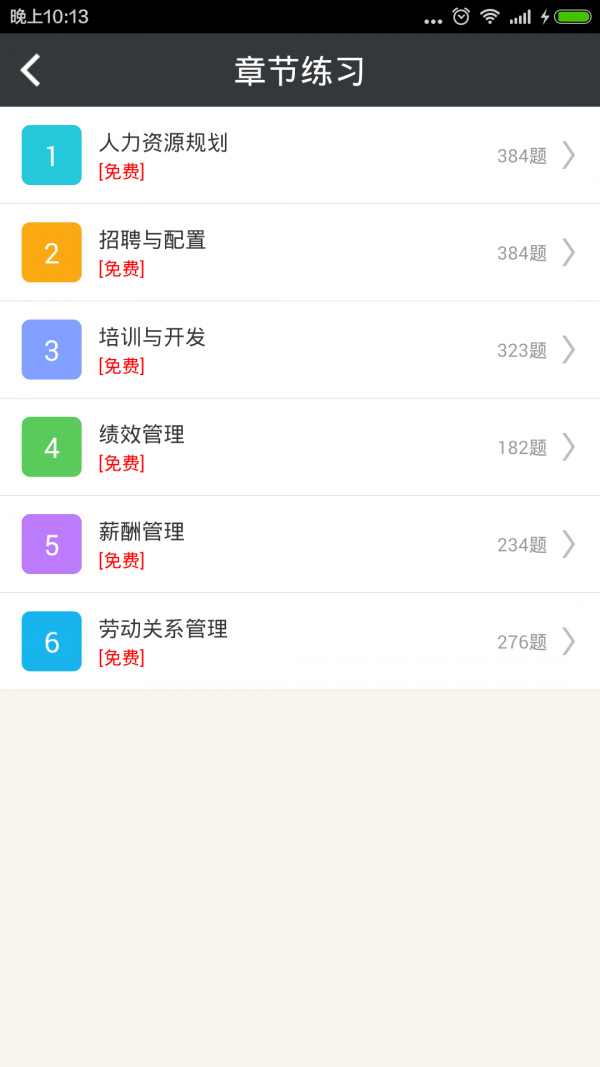Enter 劳动关系管理 chapter practice
Screen dimensions: 600x1067
coord(300,641)
